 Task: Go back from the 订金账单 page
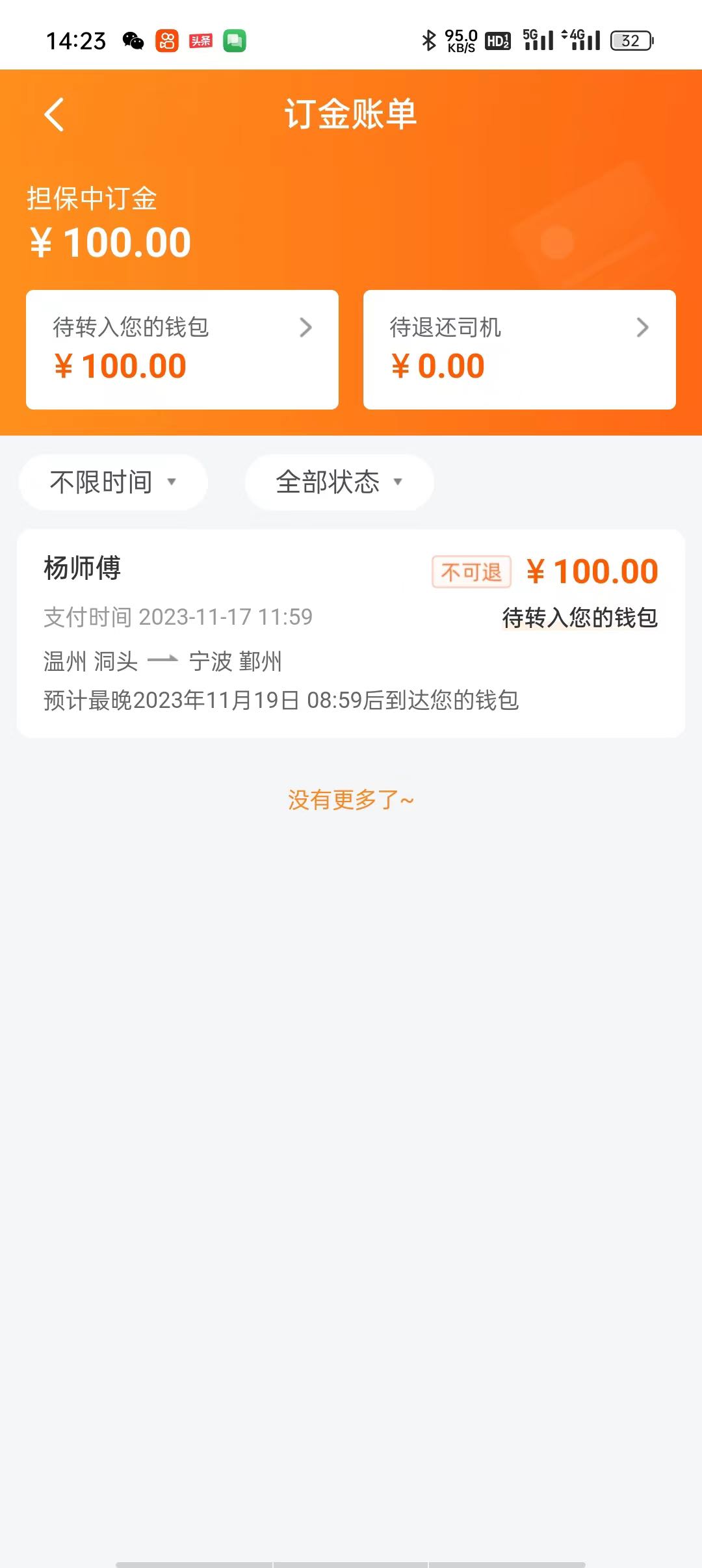55,114
